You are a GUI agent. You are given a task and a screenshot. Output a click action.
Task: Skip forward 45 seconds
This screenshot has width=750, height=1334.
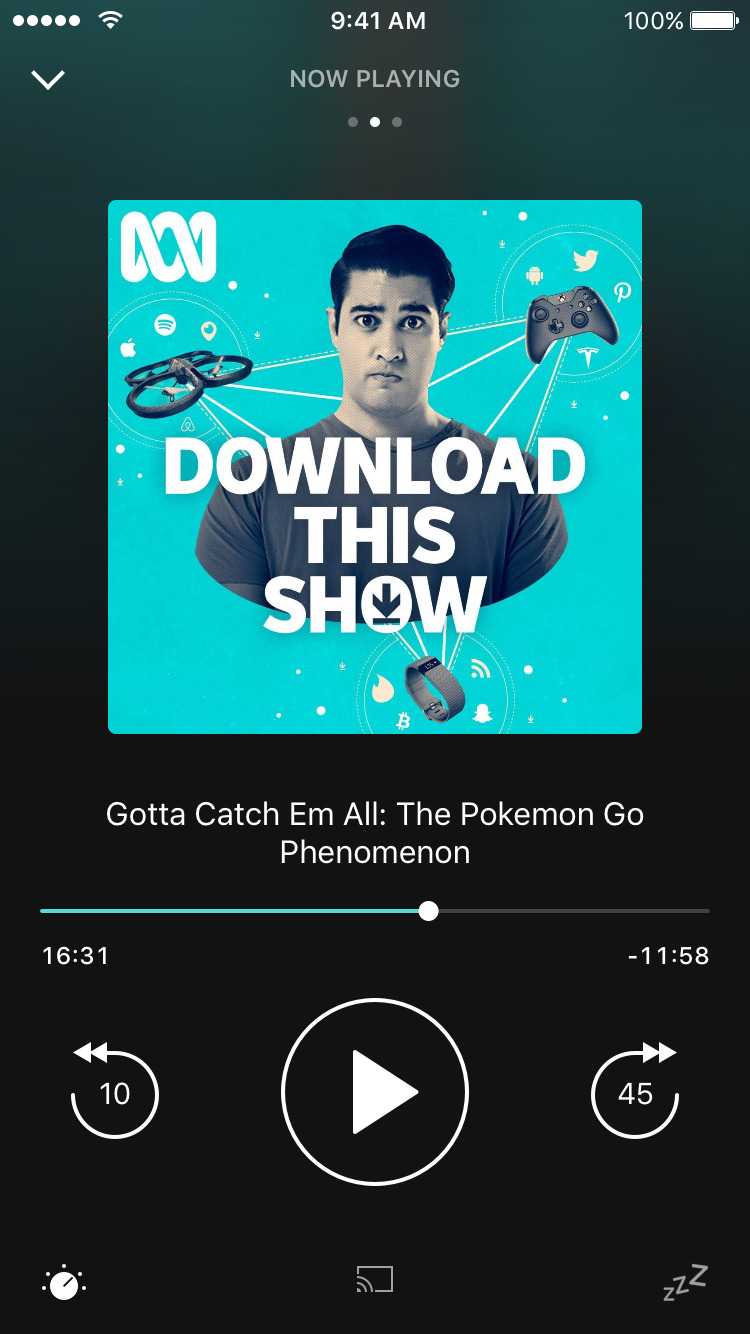tap(635, 1092)
